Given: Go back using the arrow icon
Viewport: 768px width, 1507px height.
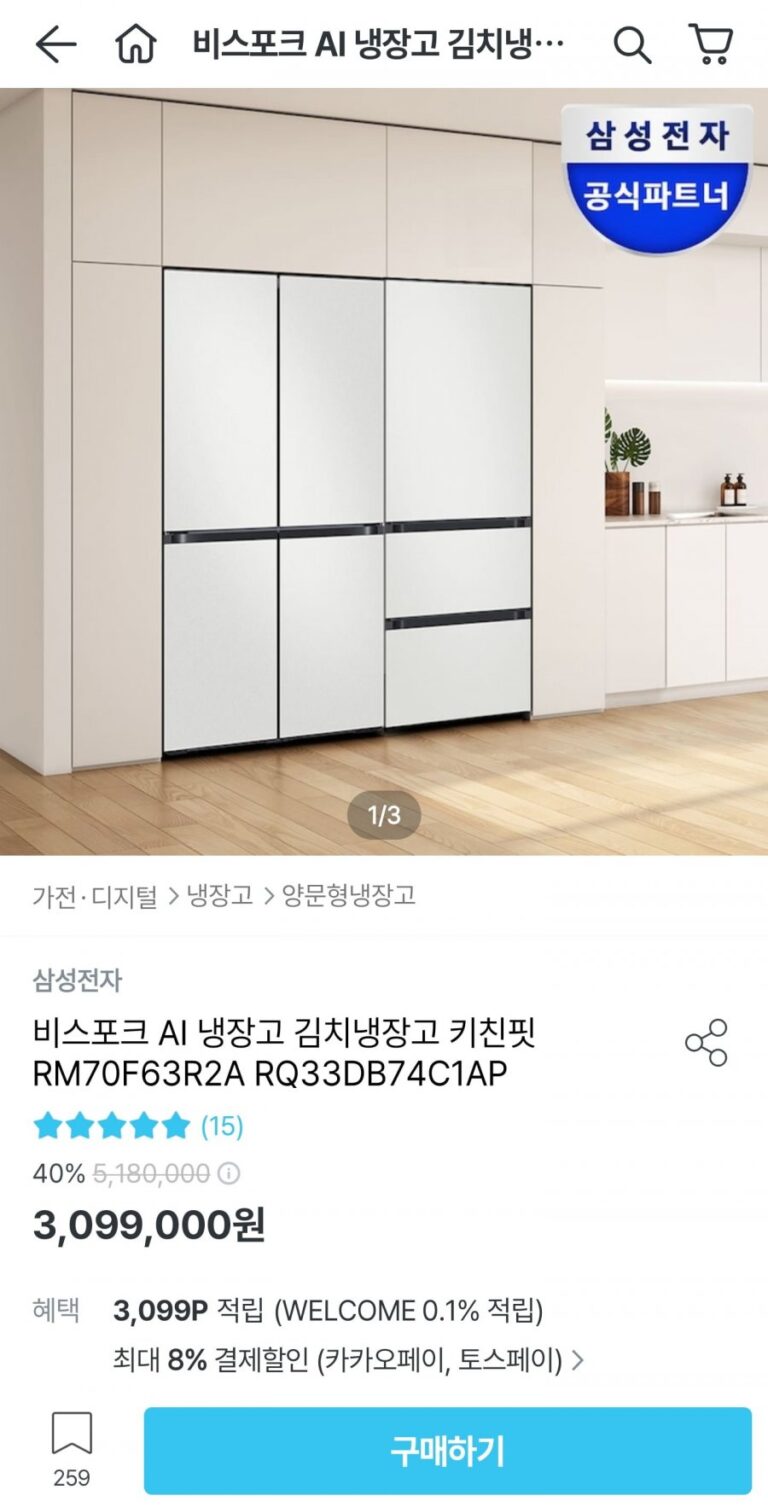Looking at the screenshot, I should tap(56, 44).
